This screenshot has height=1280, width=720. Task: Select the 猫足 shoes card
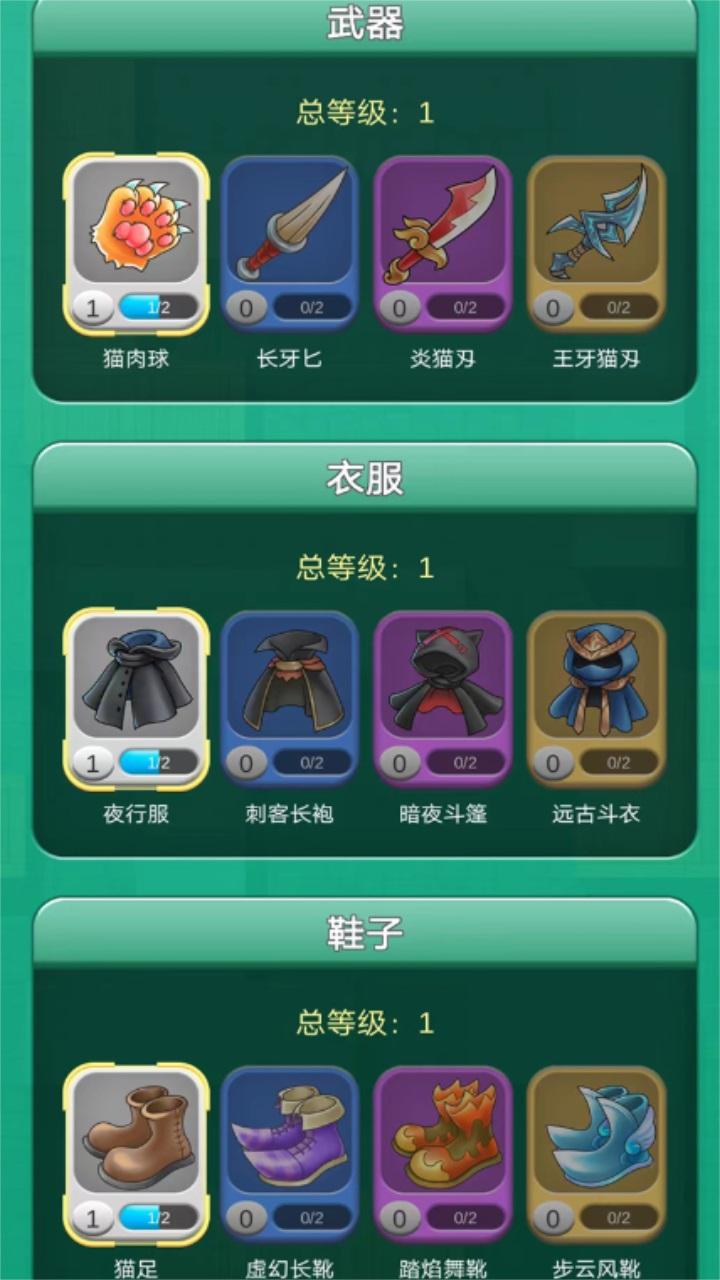136,1154
